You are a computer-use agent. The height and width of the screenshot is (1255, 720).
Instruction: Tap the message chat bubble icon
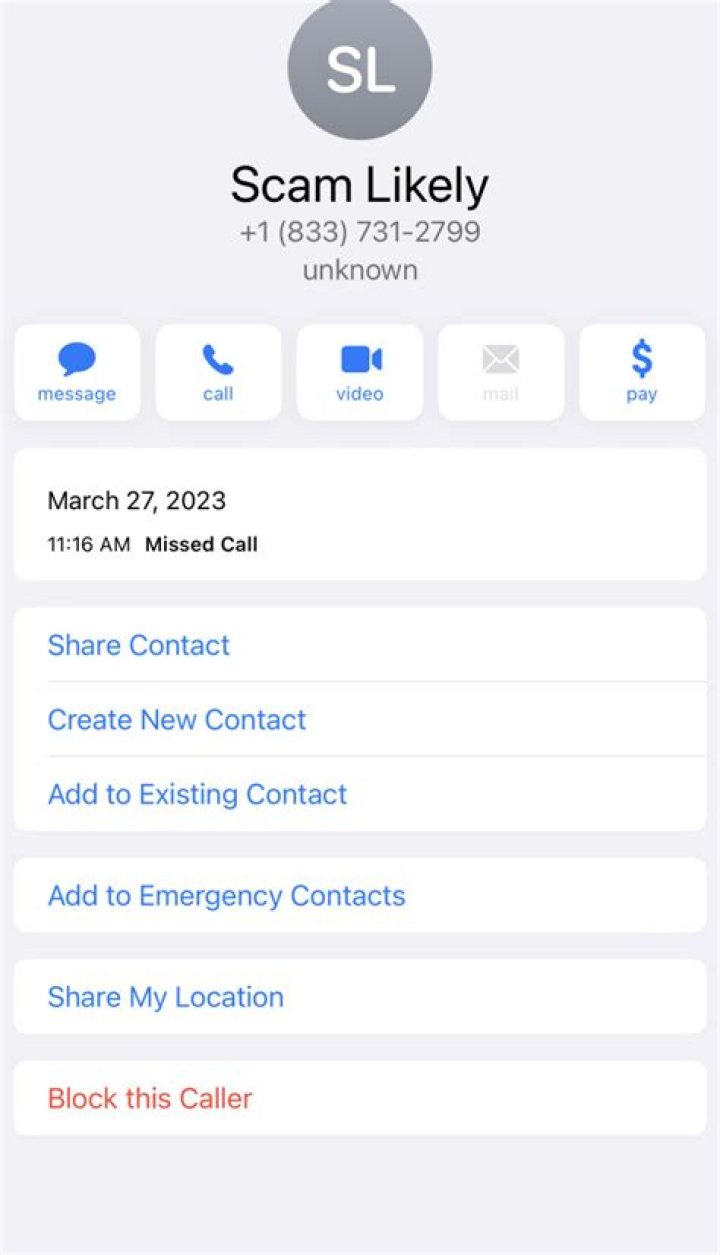click(x=77, y=359)
